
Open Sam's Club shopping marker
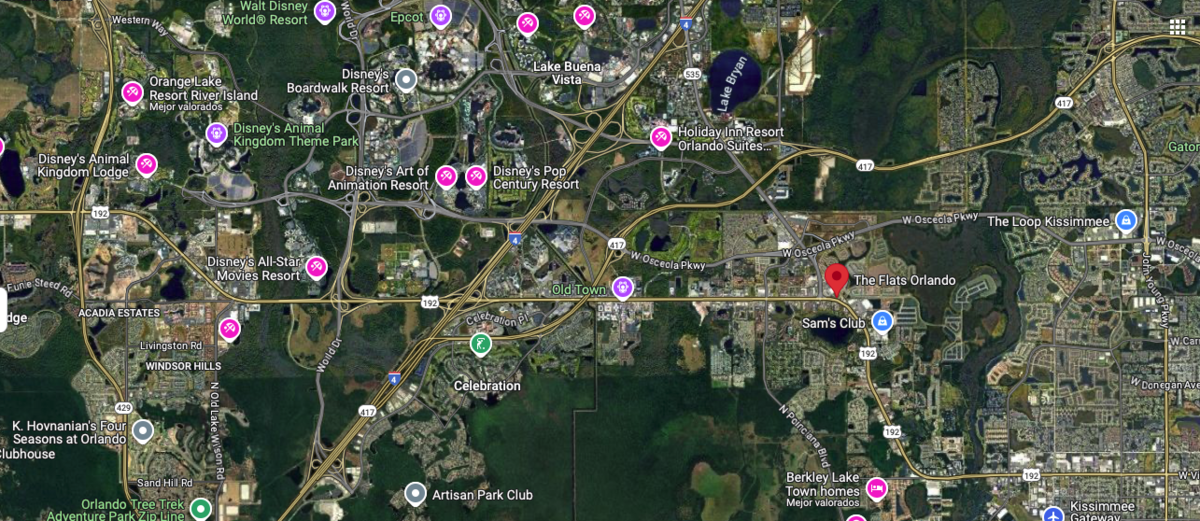pyautogui.click(x=881, y=321)
